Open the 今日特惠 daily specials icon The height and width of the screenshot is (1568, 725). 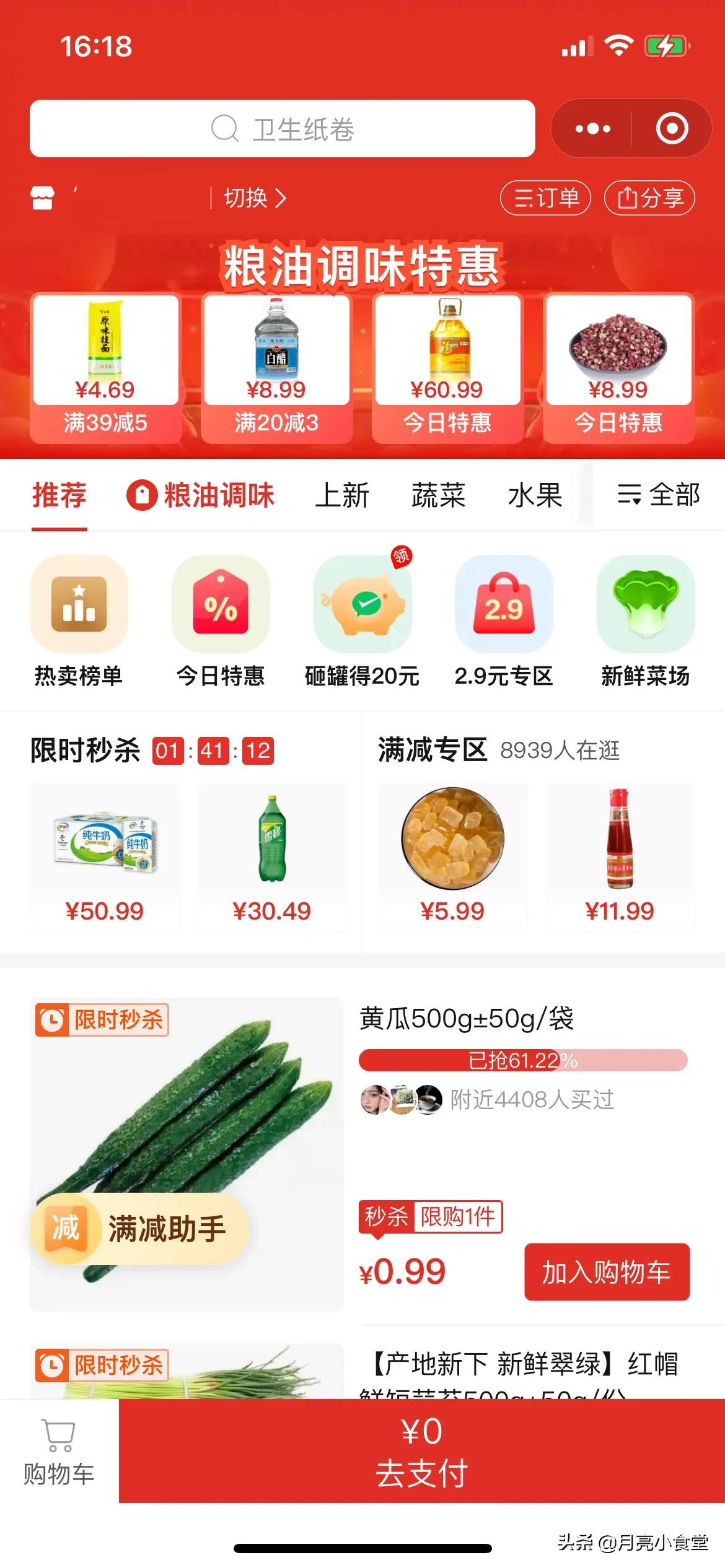[220, 604]
